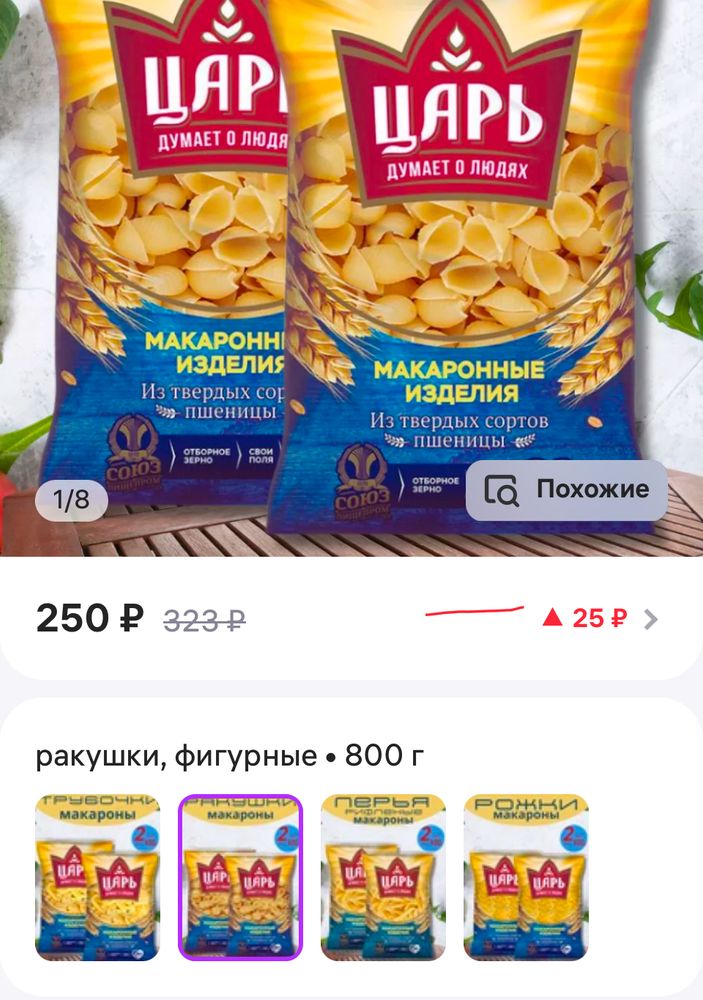Choose the Ракушки pasta variant
The image size is (703, 1000).
tap(240, 877)
